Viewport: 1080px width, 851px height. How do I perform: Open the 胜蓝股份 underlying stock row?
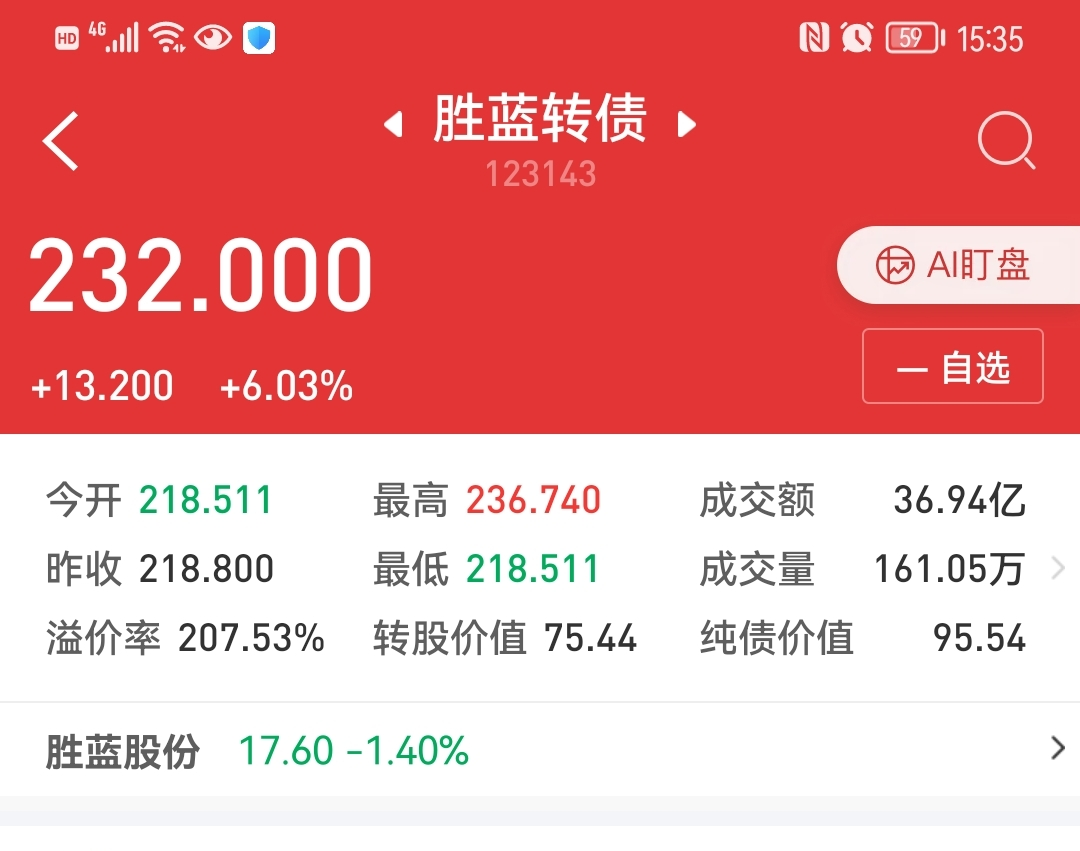(x=540, y=750)
